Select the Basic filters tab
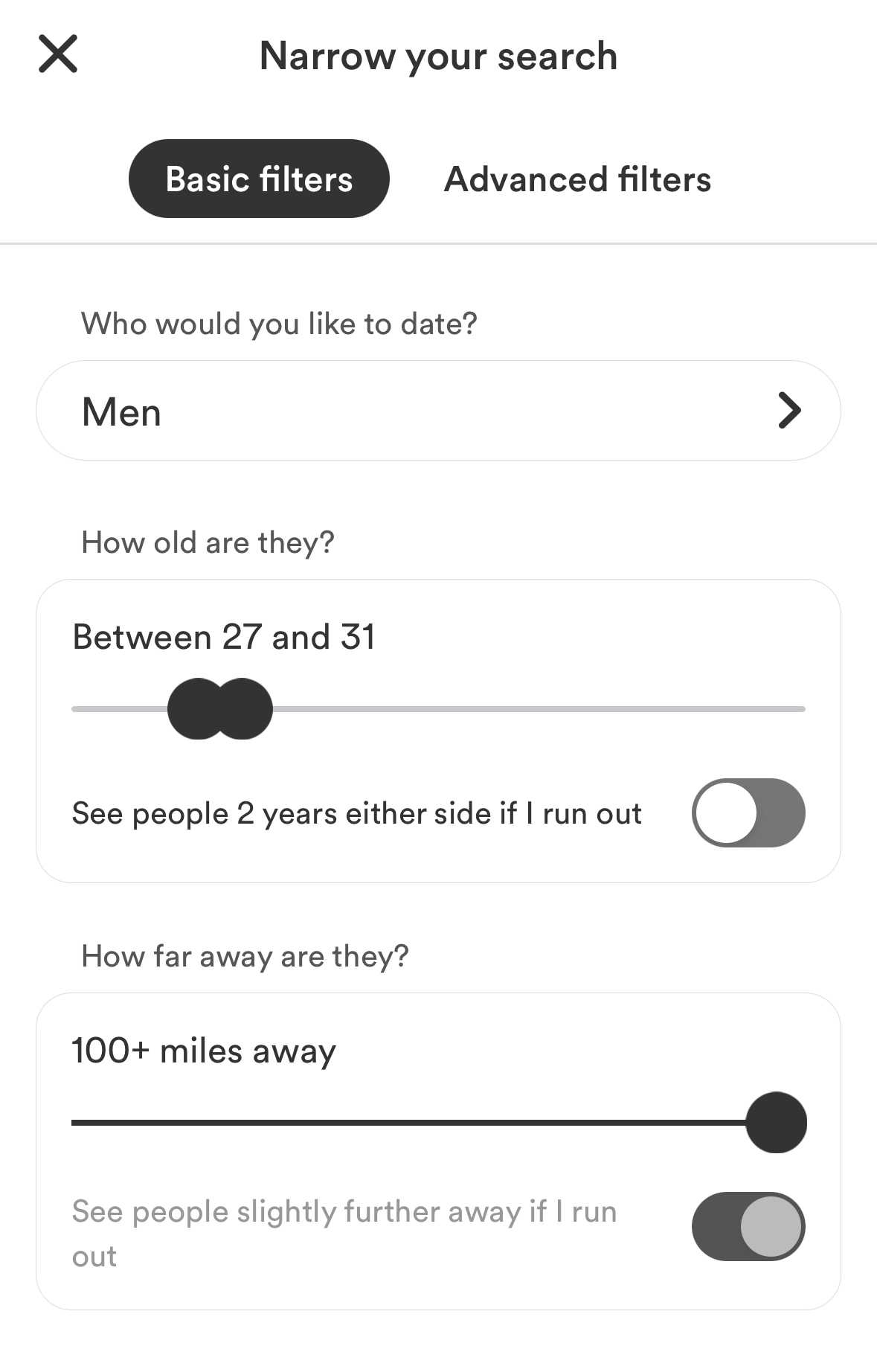 [x=259, y=179]
